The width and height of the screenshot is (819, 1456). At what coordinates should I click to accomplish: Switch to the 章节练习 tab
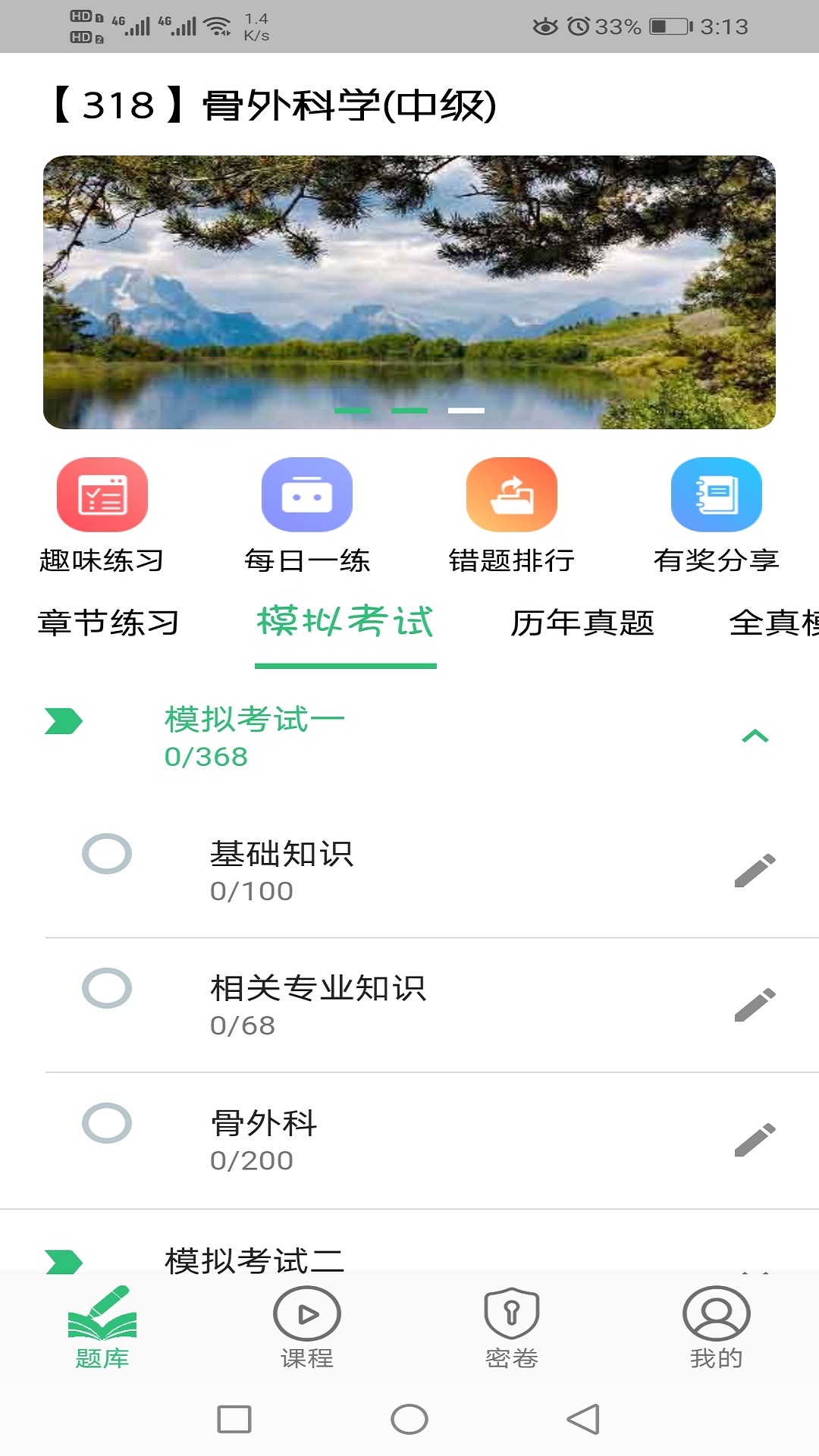pos(108,623)
